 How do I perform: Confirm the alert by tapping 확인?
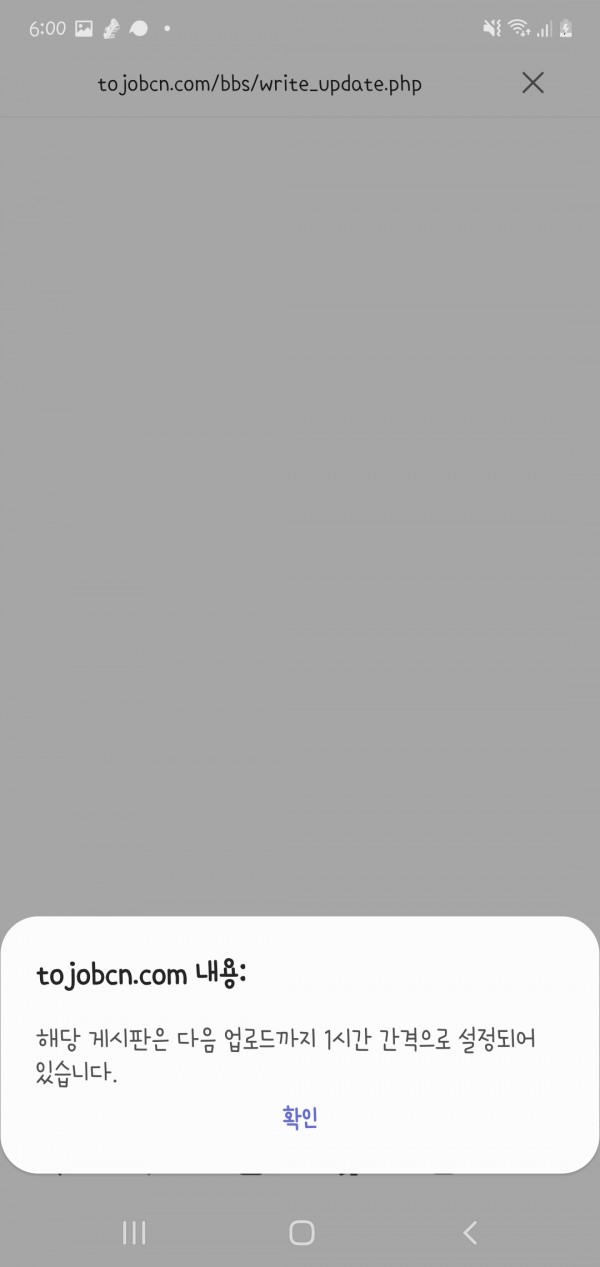(300, 1117)
